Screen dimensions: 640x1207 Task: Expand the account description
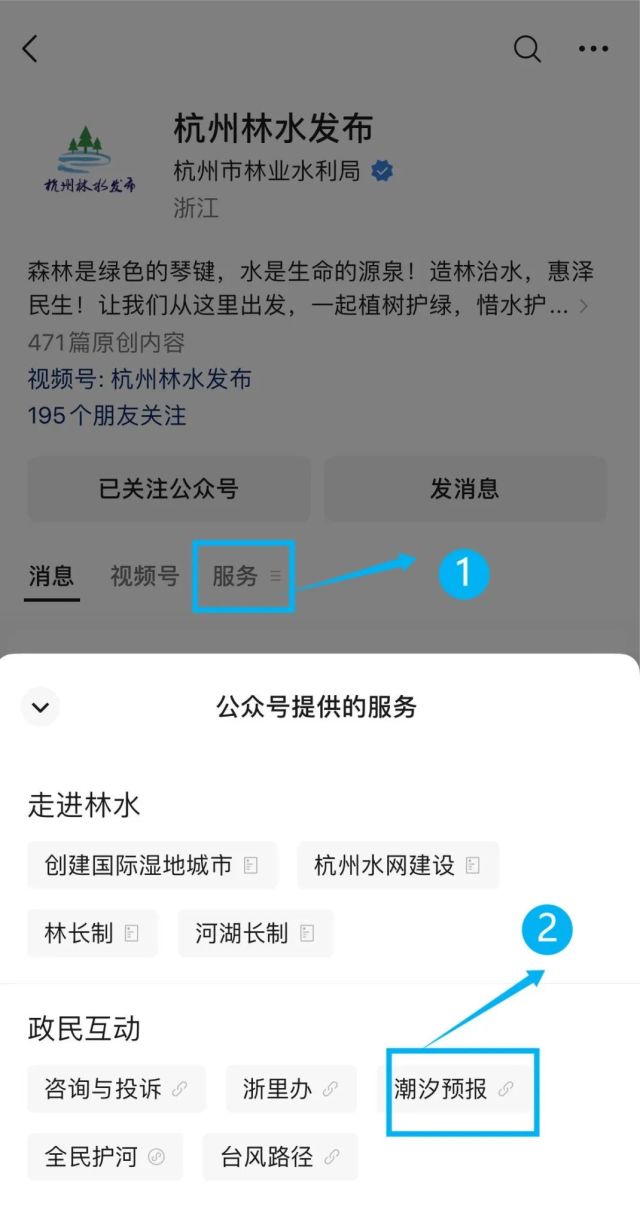pos(585,304)
